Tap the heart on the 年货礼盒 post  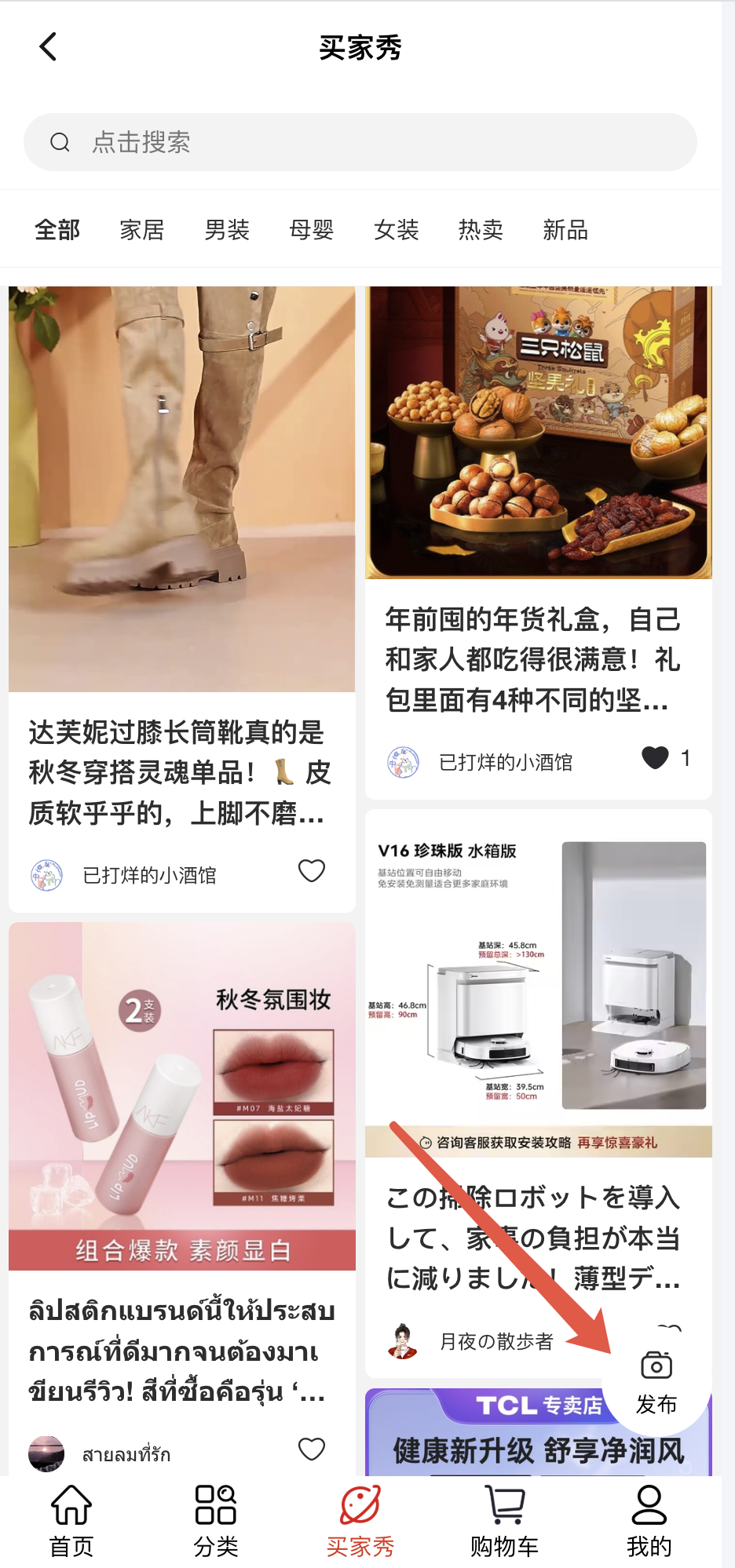[x=655, y=757]
